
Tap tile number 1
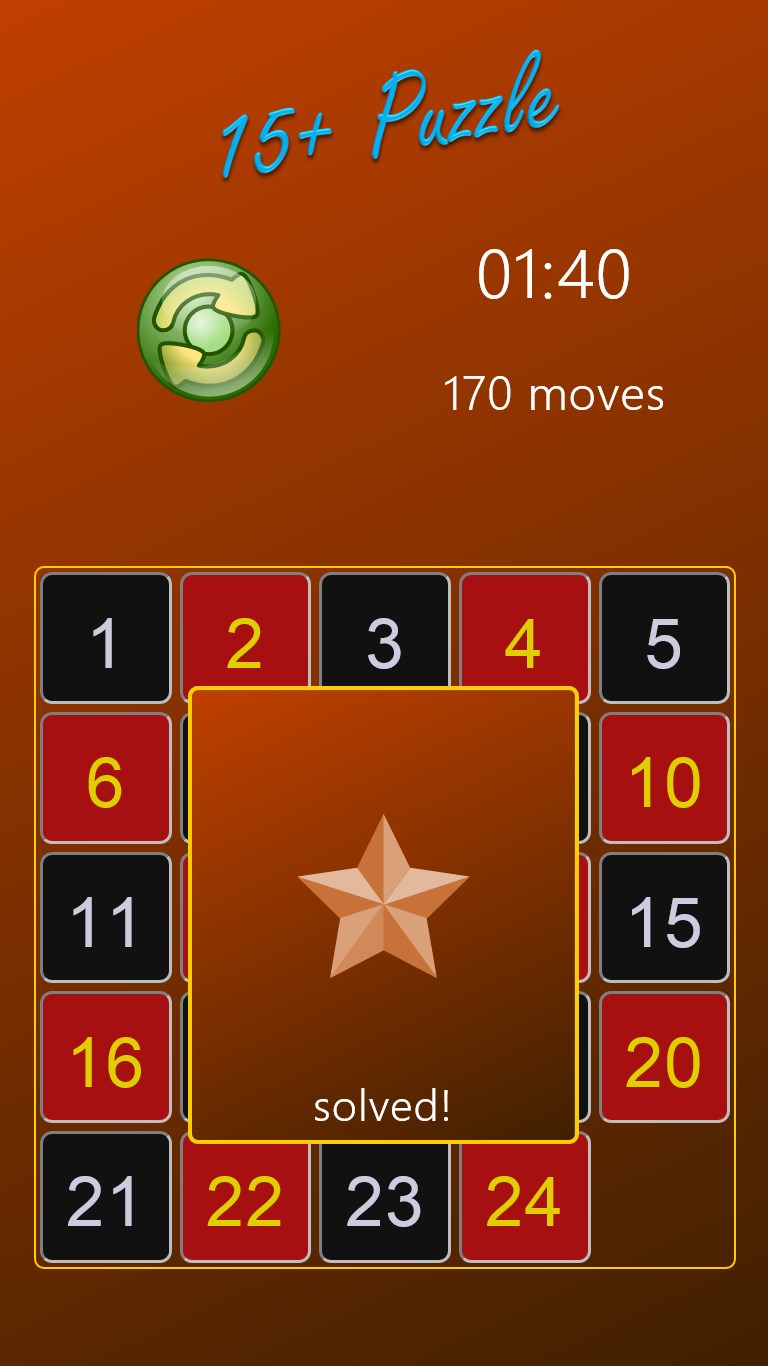(106, 638)
